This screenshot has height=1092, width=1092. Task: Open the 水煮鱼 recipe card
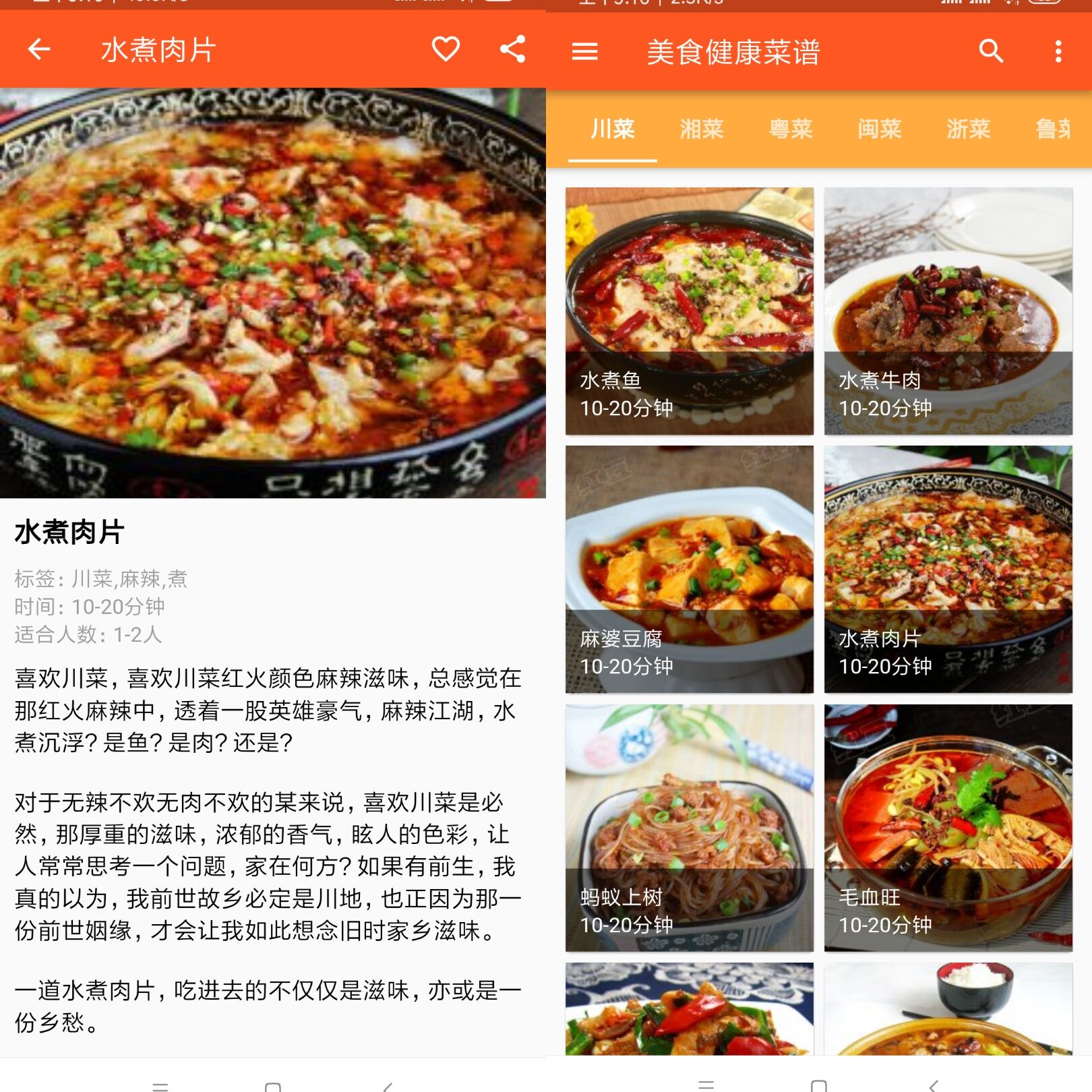click(689, 311)
